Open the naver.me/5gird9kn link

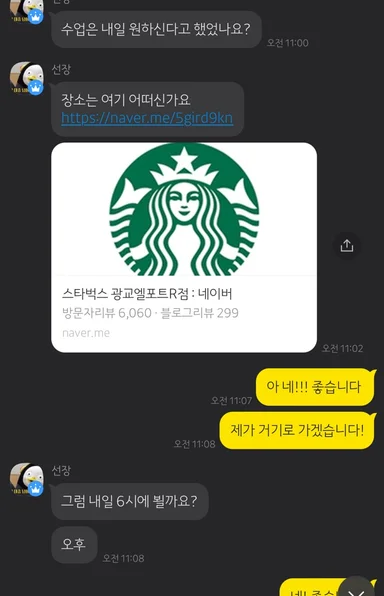[x=147, y=118]
